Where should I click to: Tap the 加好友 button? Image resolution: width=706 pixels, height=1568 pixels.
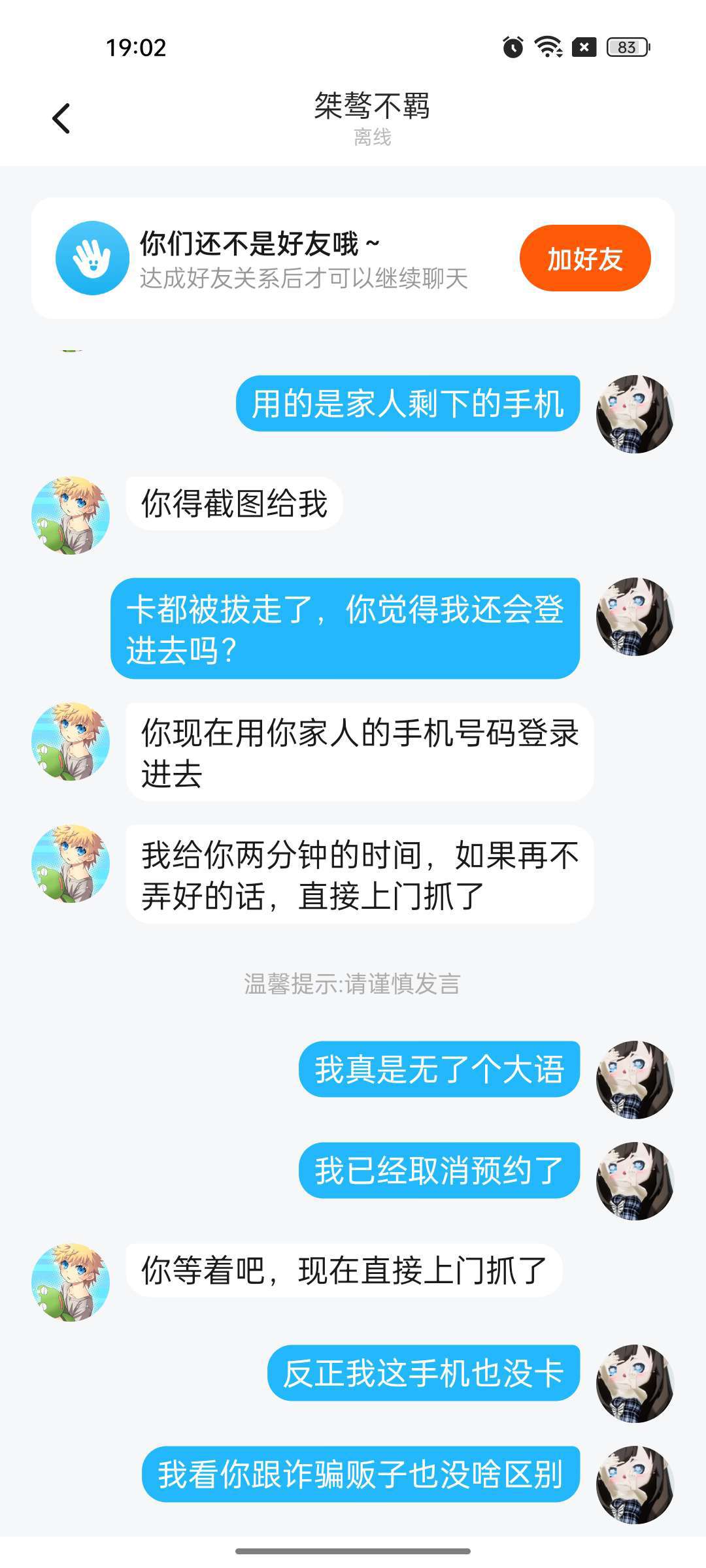pyautogui.click(x=585, y=259)
